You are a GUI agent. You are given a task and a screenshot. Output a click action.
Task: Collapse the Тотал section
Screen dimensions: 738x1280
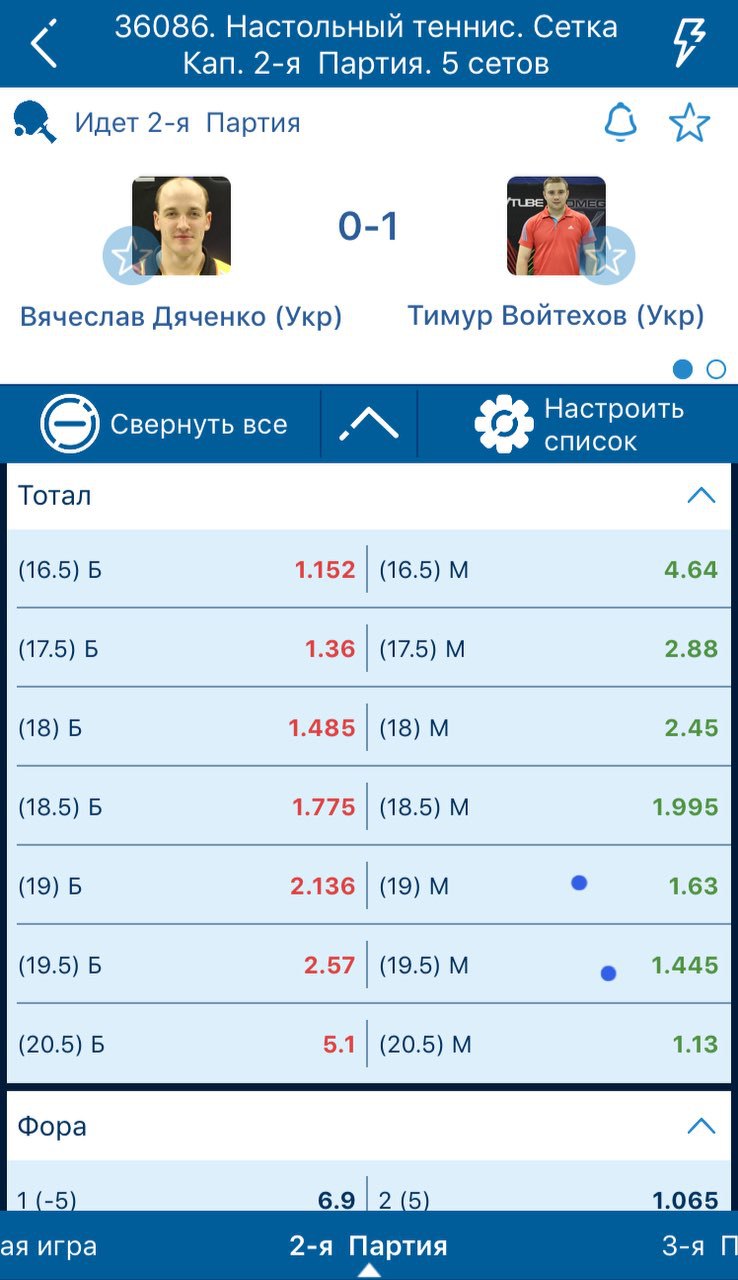pyautogui.click(x=702, y=495)
